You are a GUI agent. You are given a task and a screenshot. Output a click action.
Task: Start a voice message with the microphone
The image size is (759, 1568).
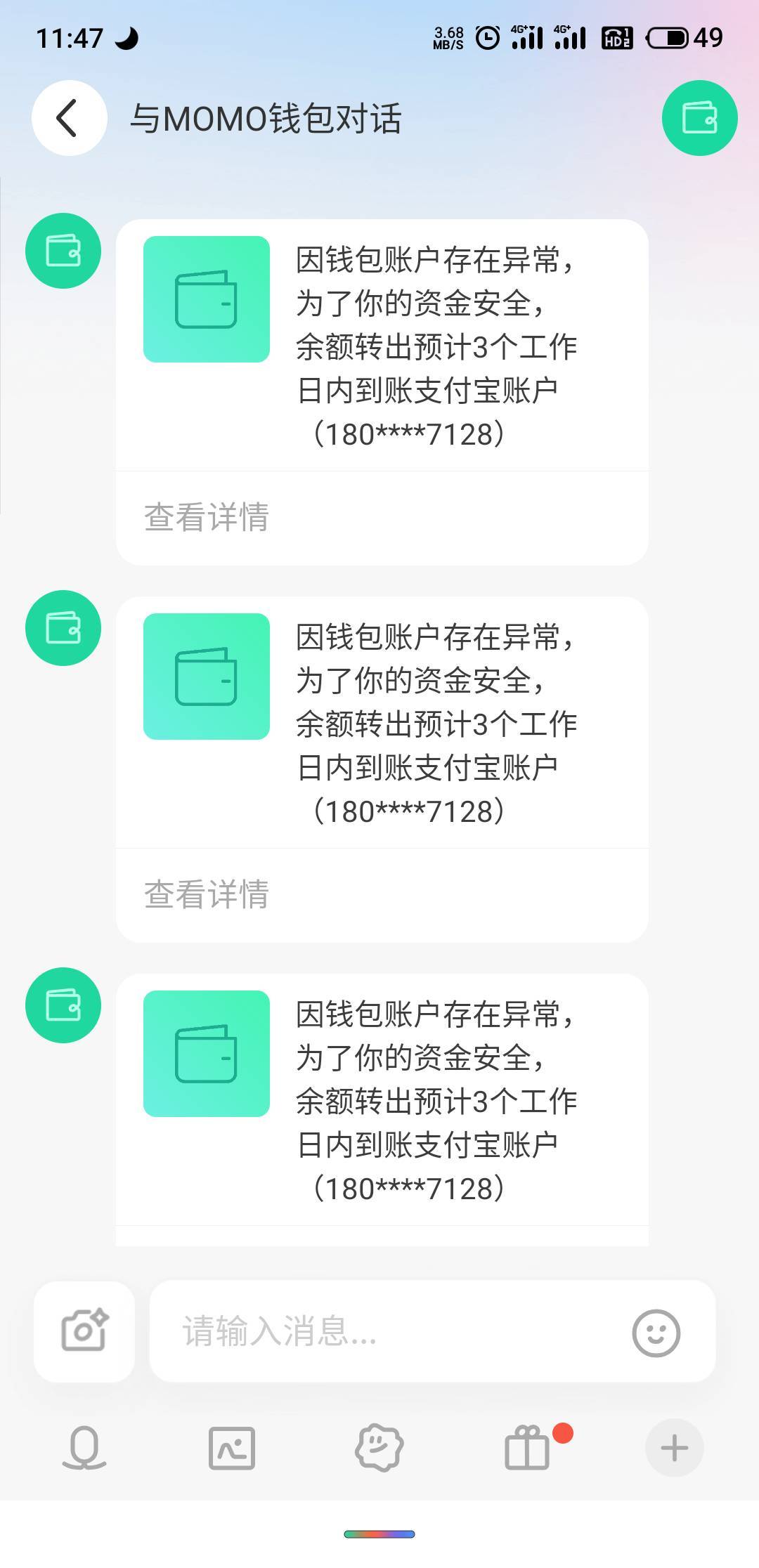(x=84, y=1448)
